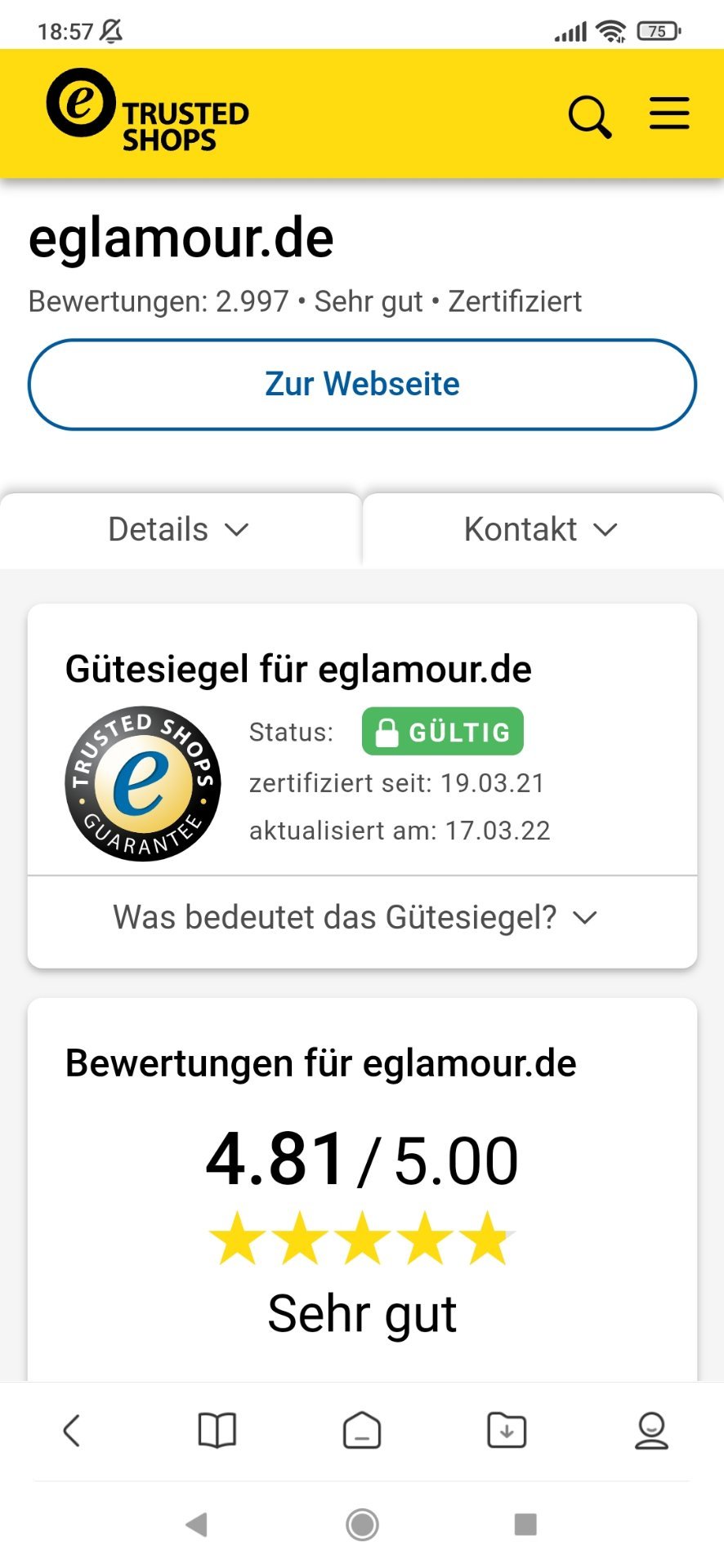Screen dimensions: 724x1568
Task: Tap the system home button
Action: 362,1524
